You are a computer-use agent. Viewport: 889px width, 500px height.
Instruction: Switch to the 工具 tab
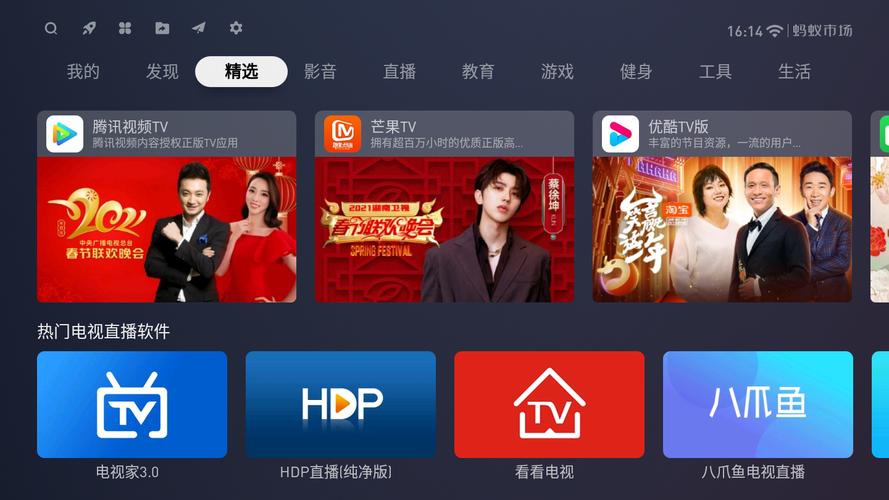(715, 72)
